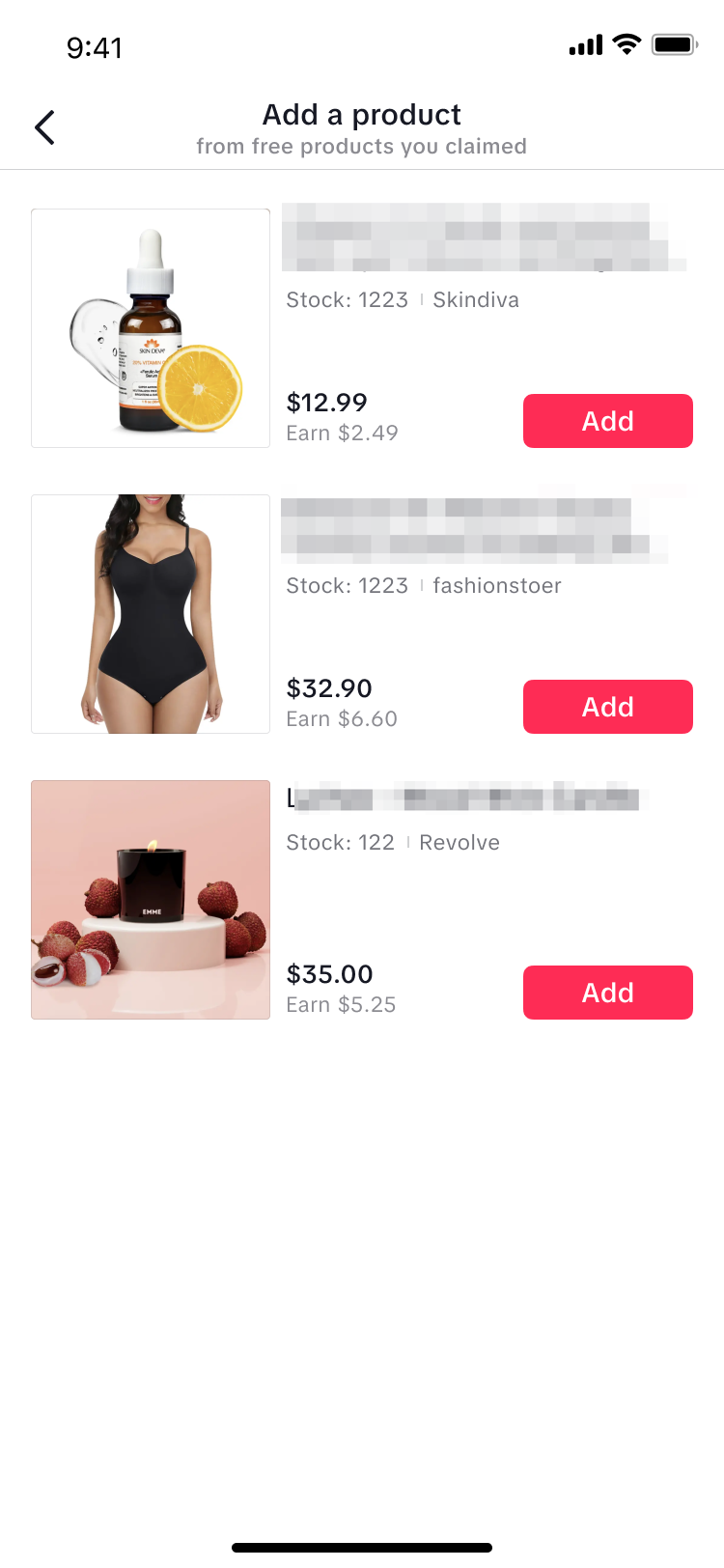Add the $12.99 Skindiva product
Viewport: 724px width, 1568px height.
click(x=607, y=421)
